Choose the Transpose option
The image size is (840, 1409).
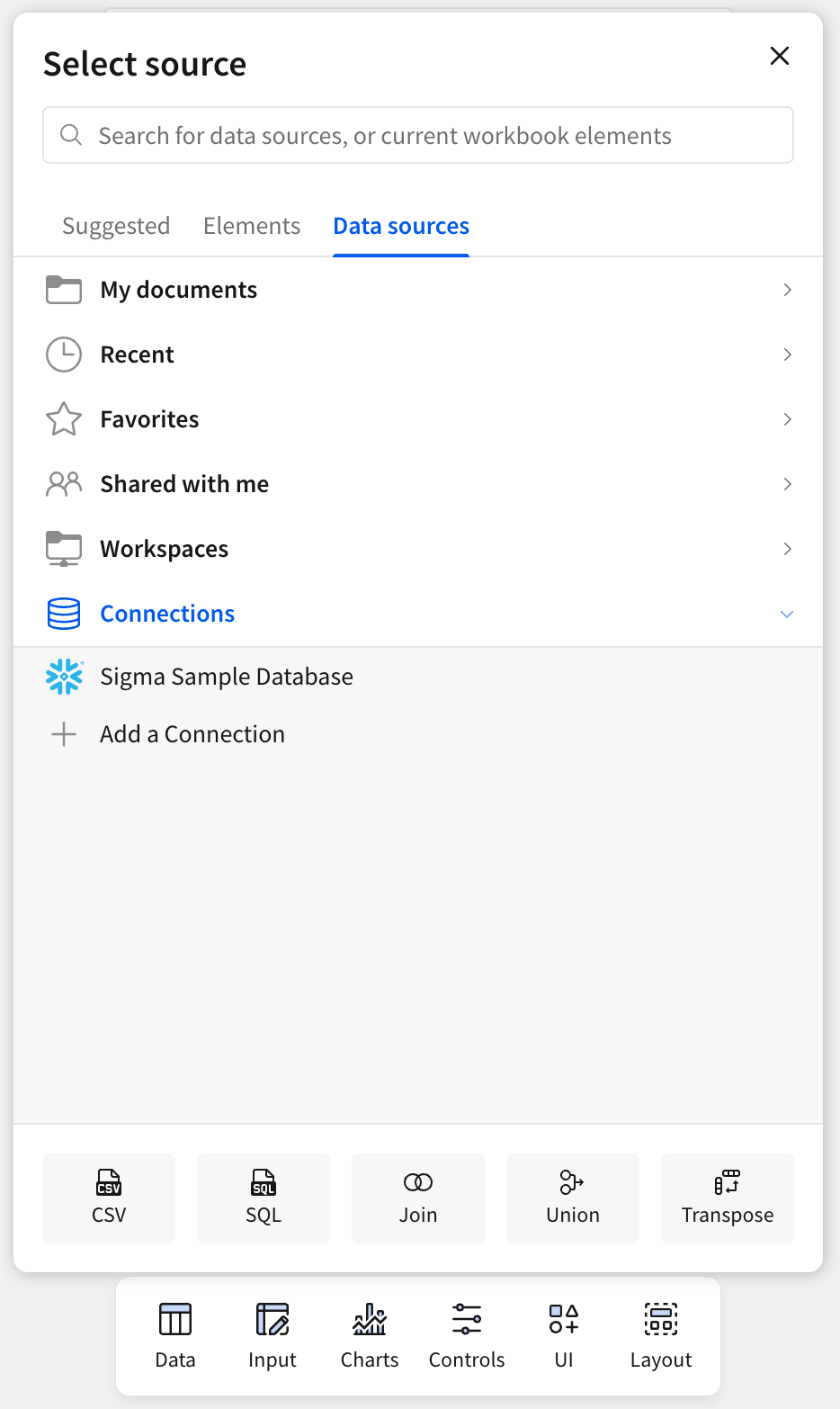pyautogui.click(x=728, y=1198)
